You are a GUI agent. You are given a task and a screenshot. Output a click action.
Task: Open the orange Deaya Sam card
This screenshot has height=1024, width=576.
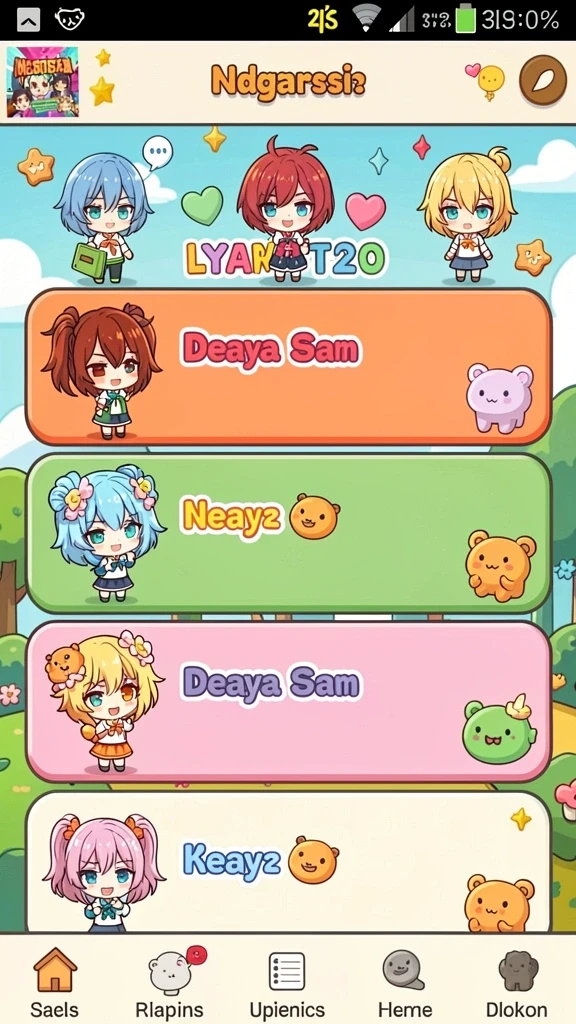pos(288,366)
